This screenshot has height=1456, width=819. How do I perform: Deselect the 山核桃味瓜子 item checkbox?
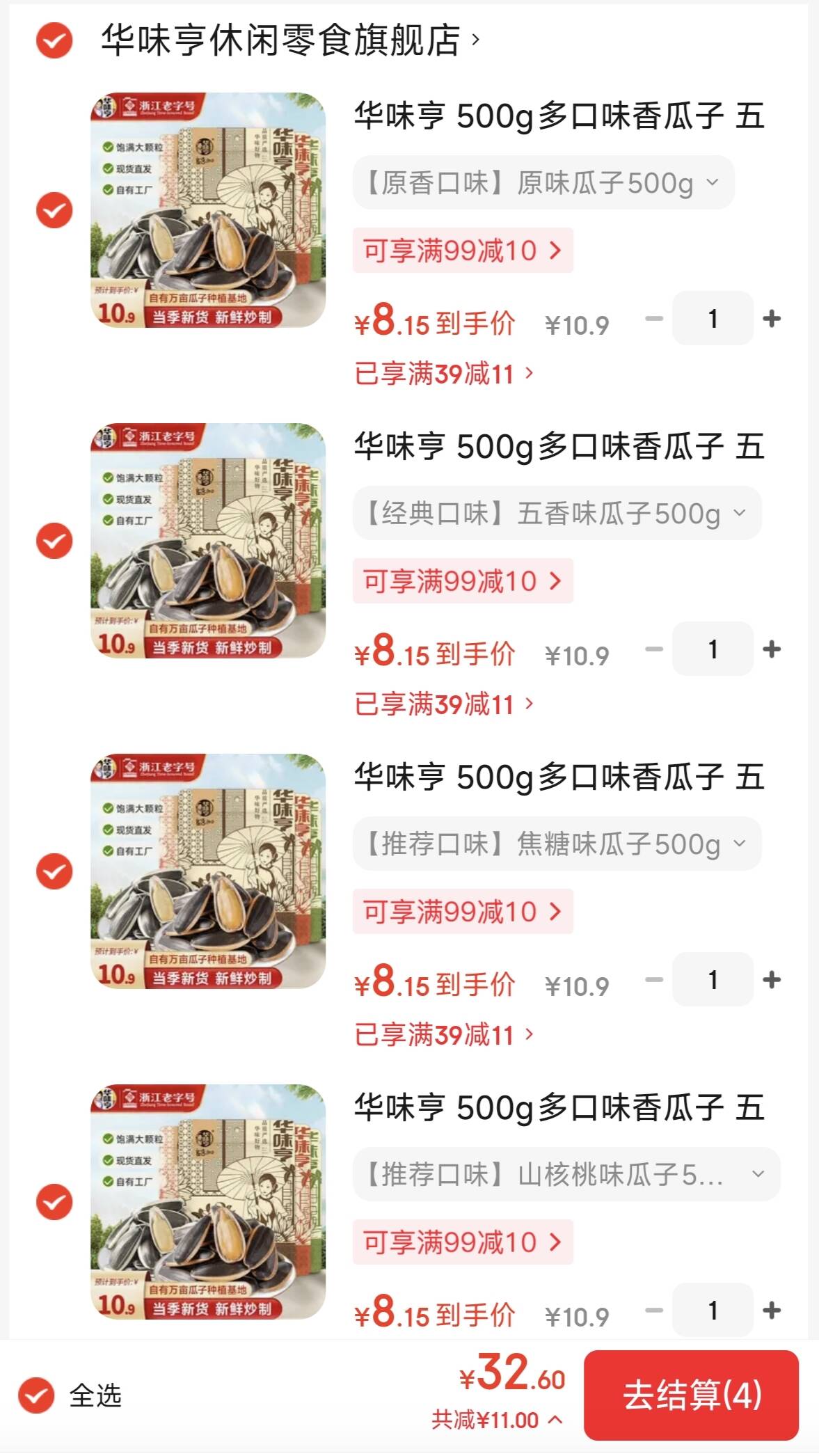point(54,1202)
